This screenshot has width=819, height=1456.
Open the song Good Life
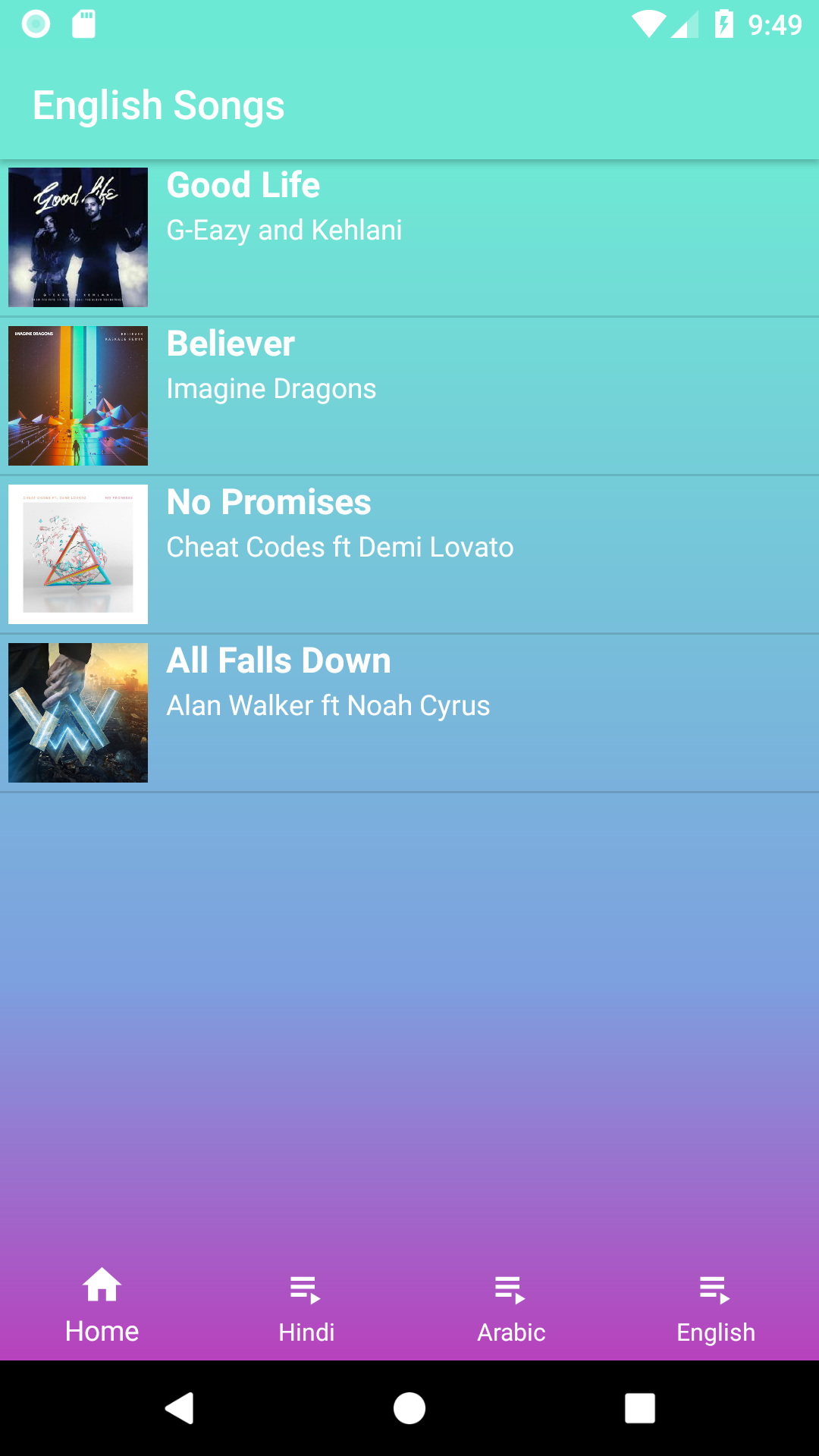(409, 237)
